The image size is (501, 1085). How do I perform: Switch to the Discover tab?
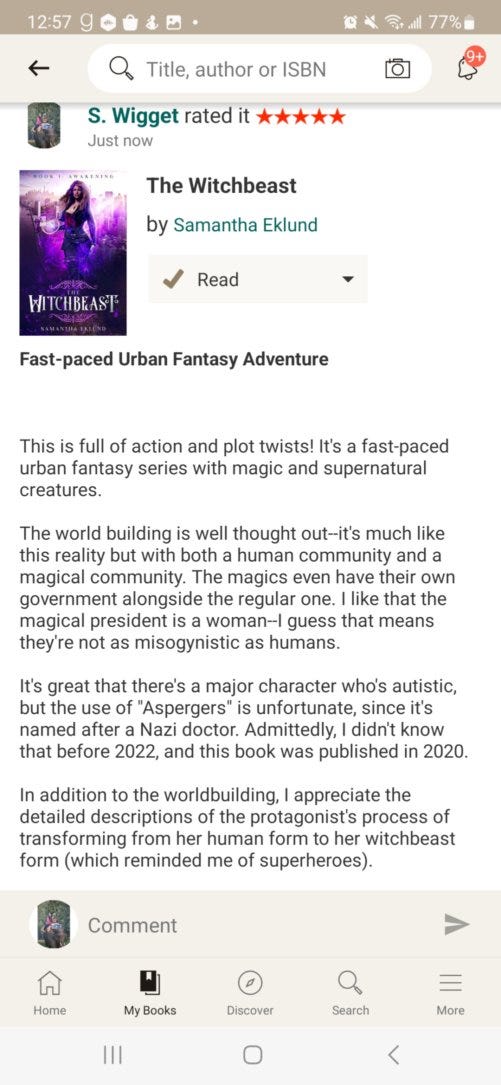tap(250, 993)
